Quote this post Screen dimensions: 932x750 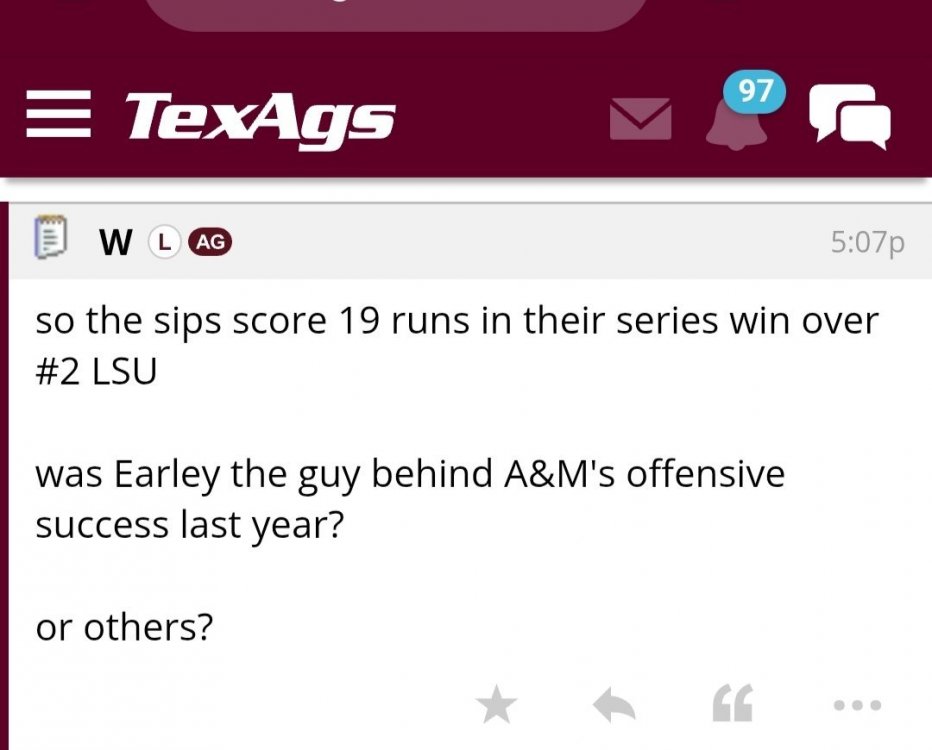tap(733, 704)
